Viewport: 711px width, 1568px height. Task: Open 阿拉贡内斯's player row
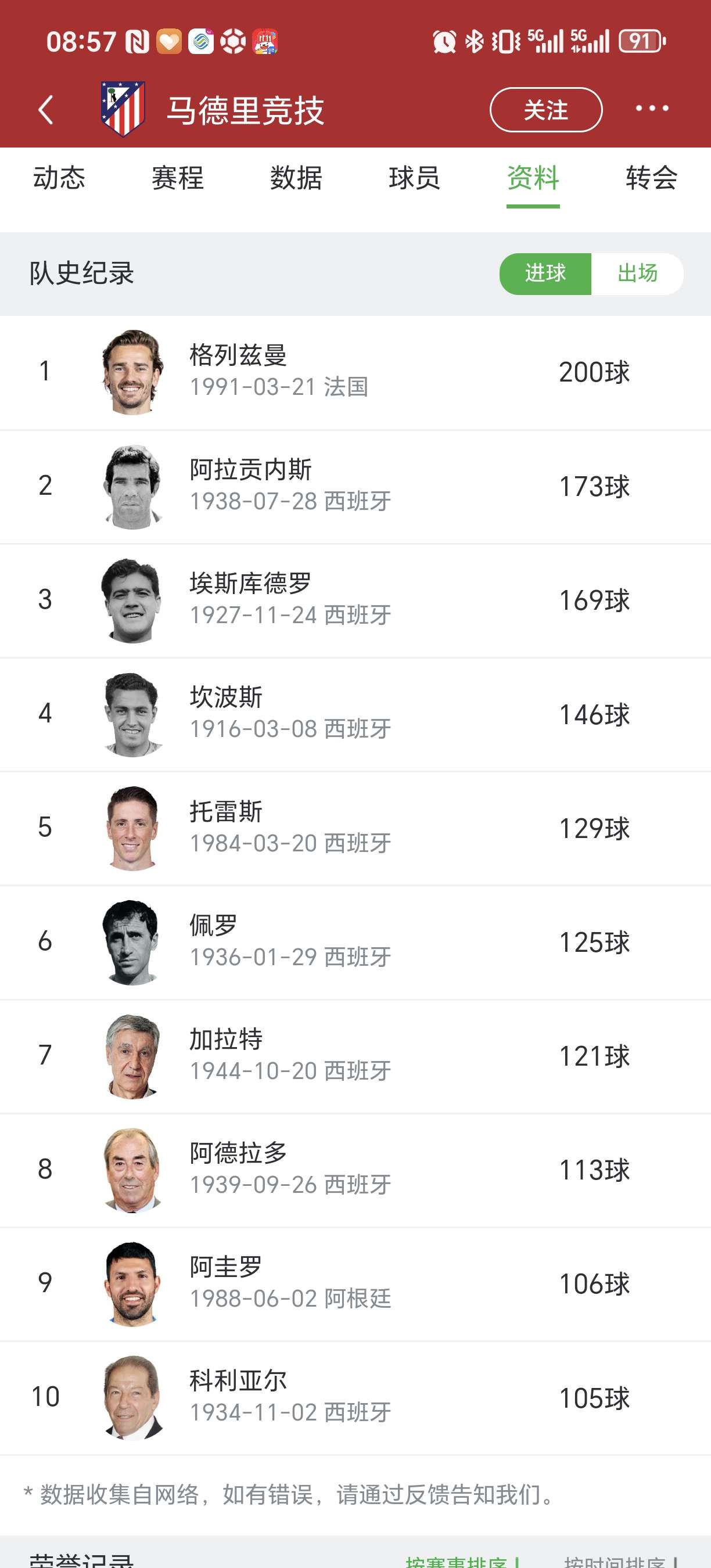(x=355, y=487)
